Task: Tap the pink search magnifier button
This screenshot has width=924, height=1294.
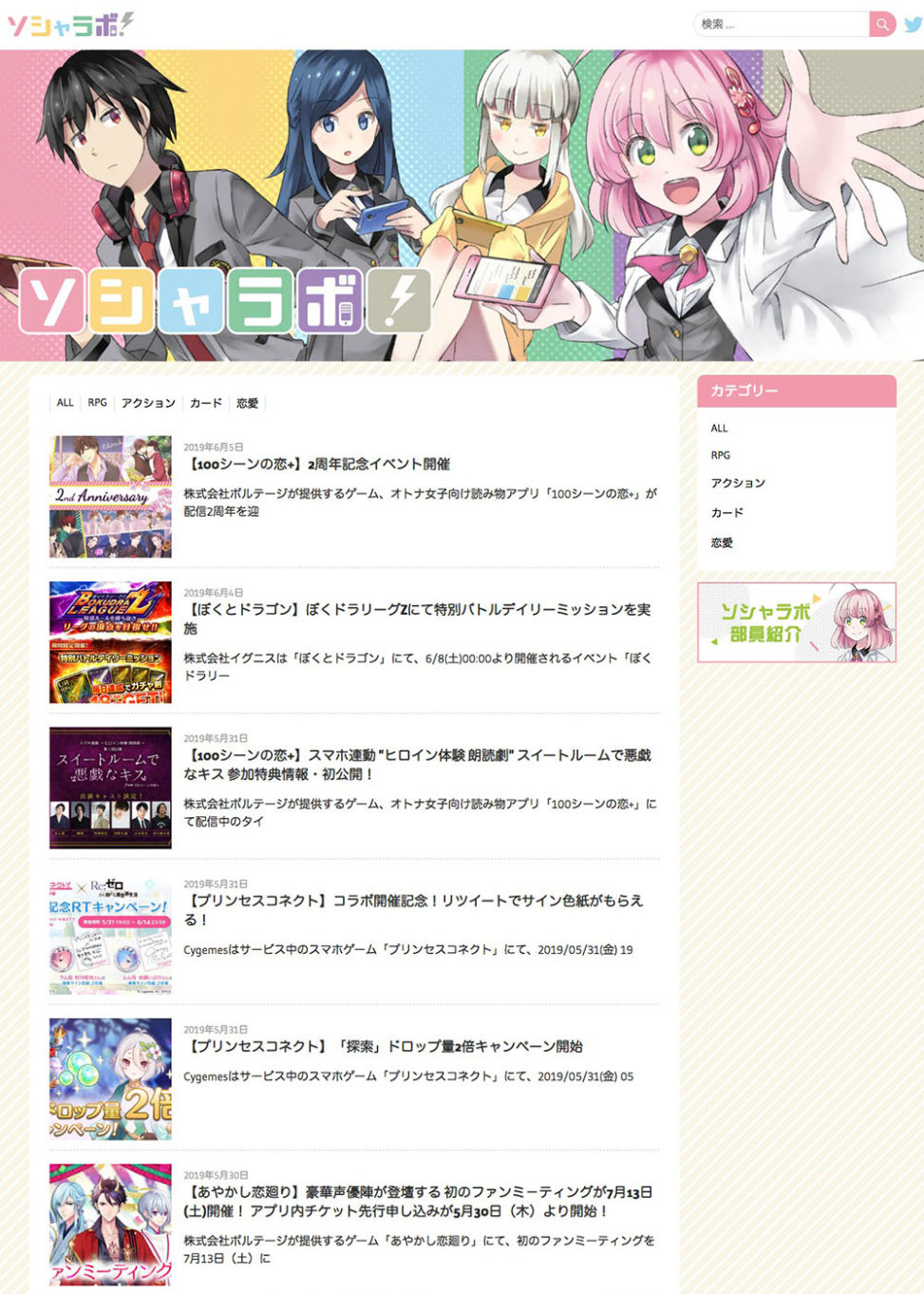Action: 882,24
